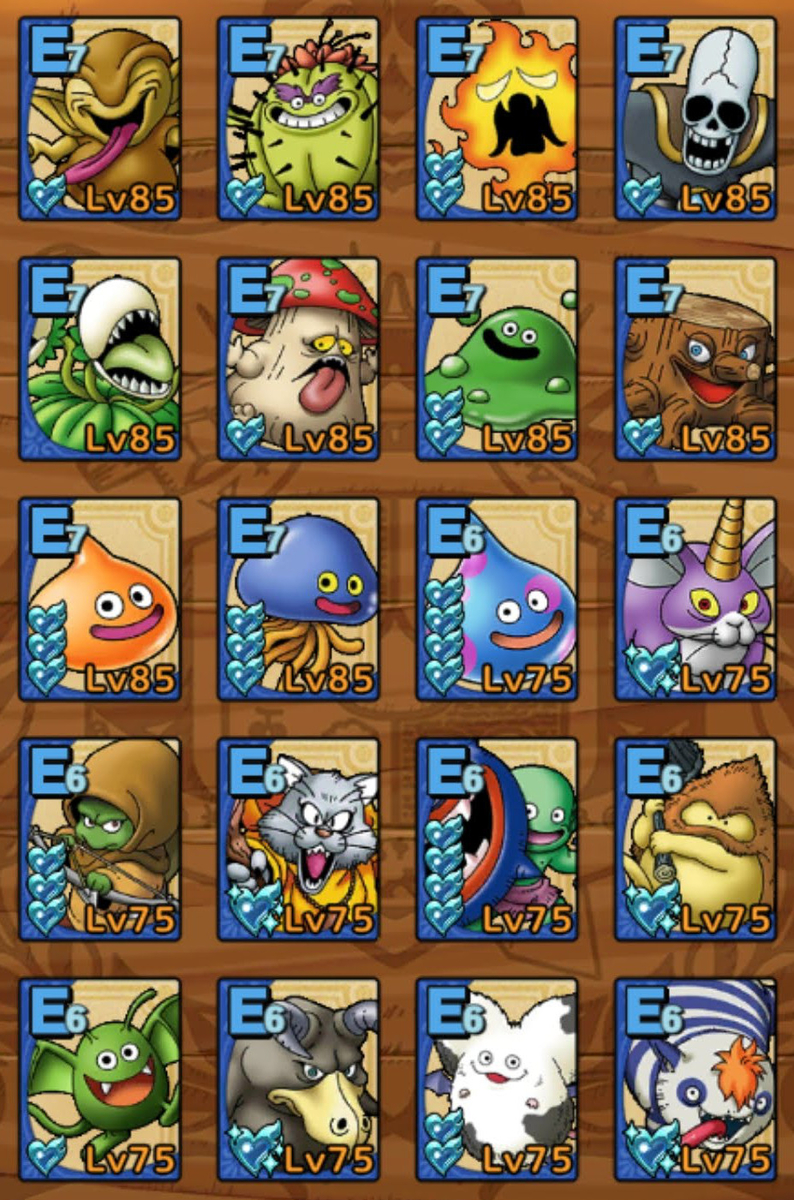Image resolution: width=794 pixels, height=1200 pixels.
Task: Choose the striped clown with orange hair
Action: point(695,1078)
